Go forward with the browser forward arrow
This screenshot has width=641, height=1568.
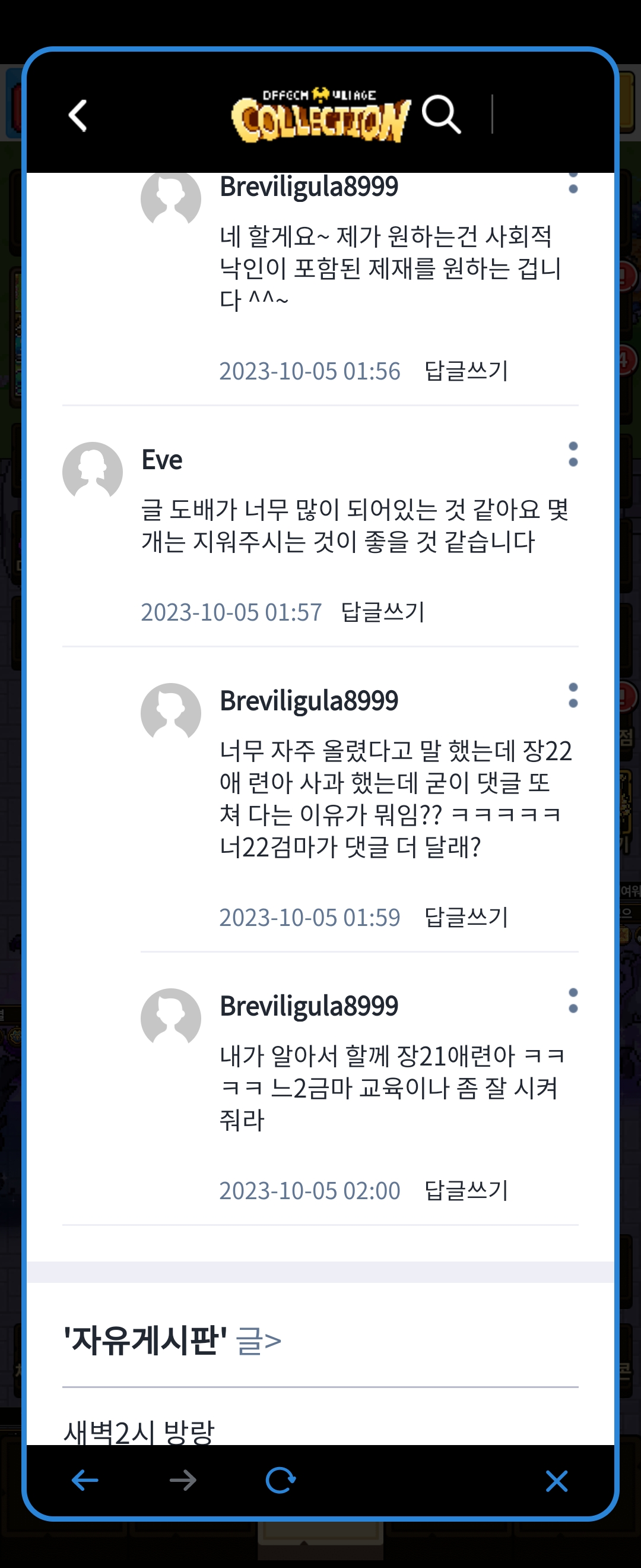pyautogui.click(x=182, y=1480)
